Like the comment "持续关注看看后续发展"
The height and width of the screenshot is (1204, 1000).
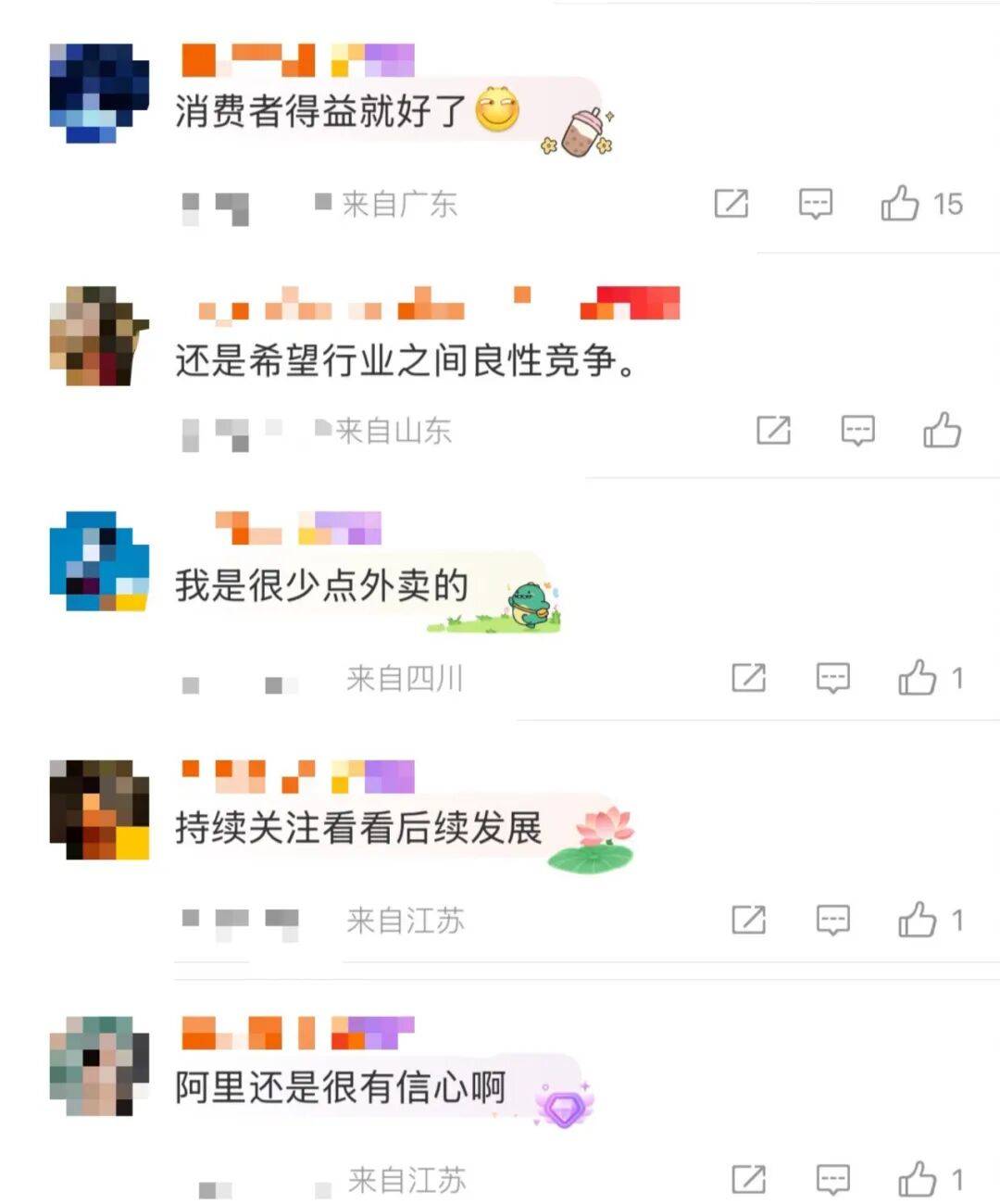pos(918,921)
